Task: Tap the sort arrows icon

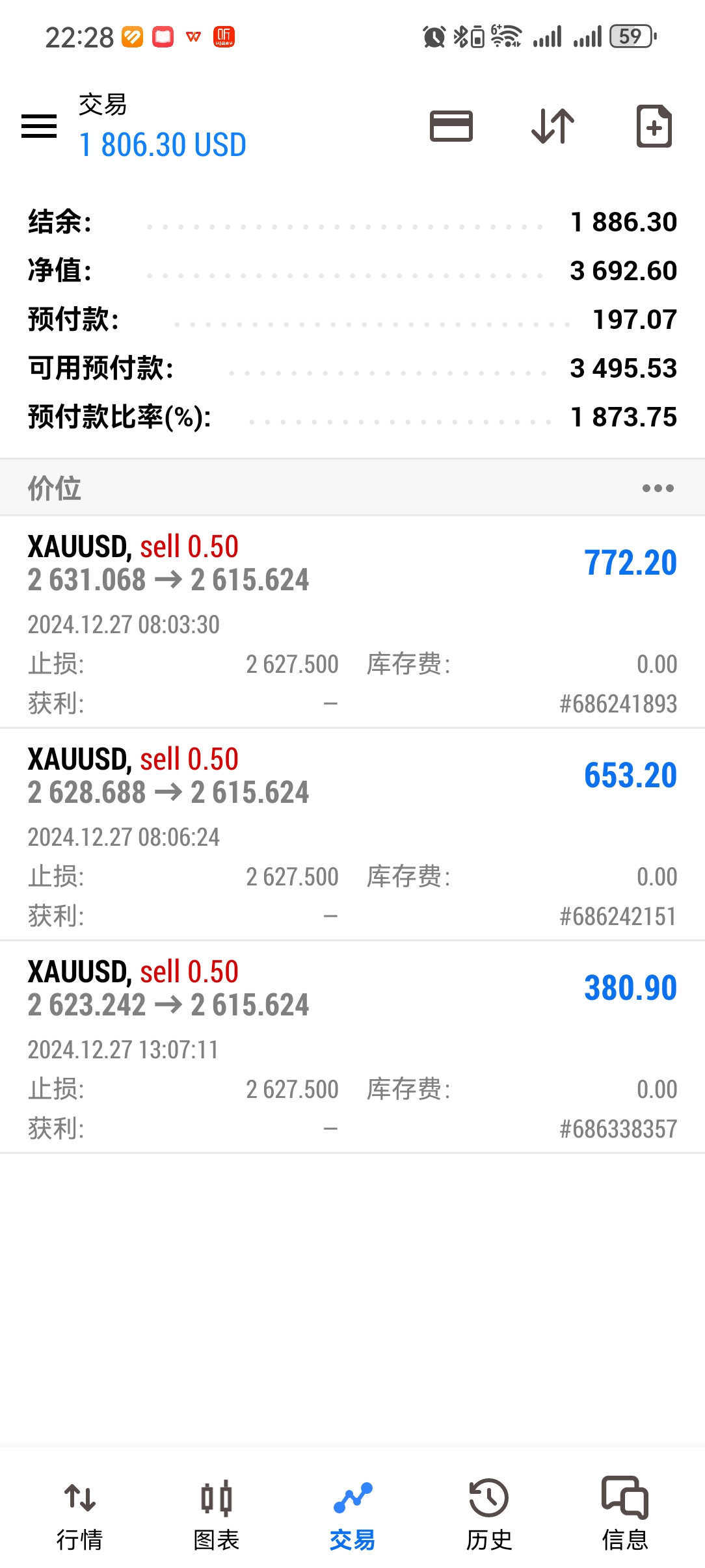Action: 553,126
